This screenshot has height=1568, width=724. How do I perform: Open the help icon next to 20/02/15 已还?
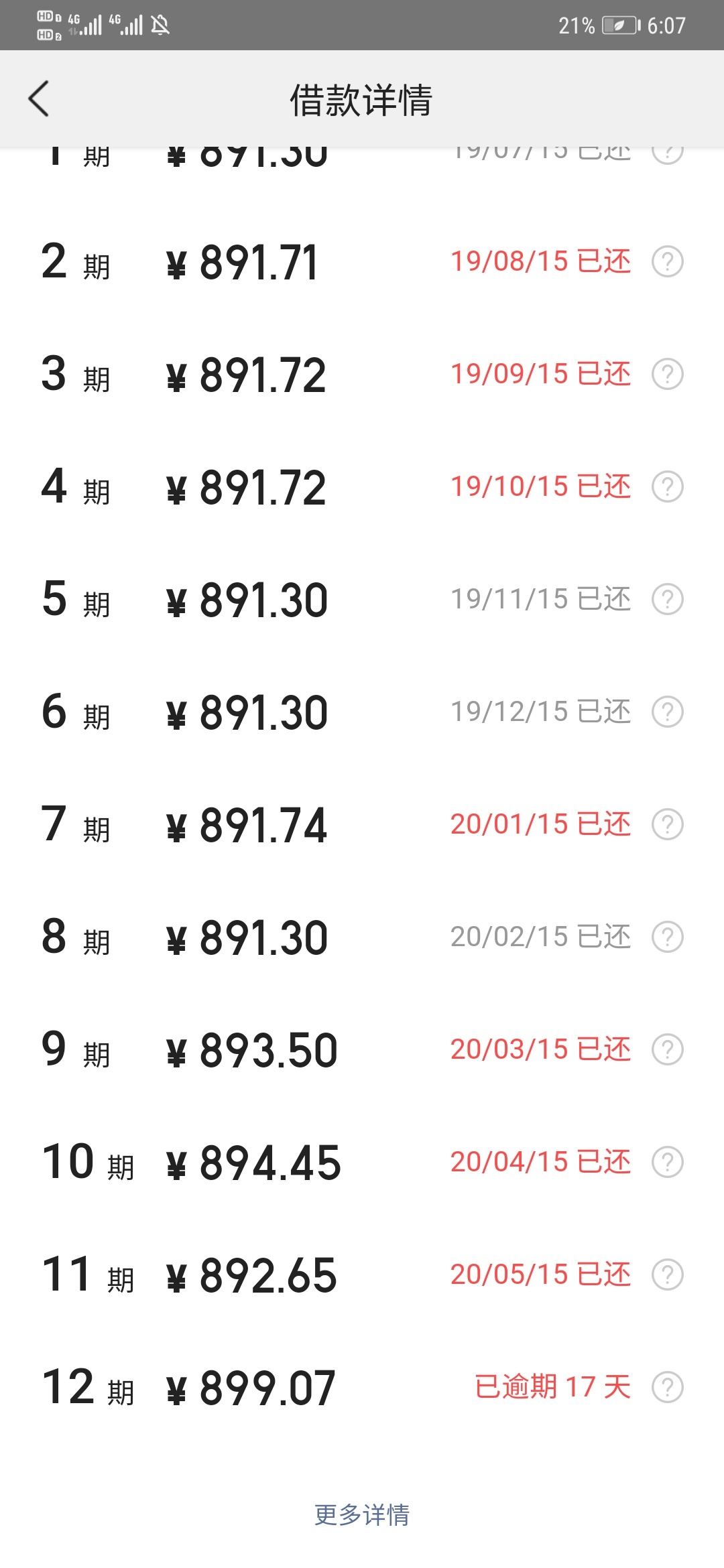pos(668,937)
